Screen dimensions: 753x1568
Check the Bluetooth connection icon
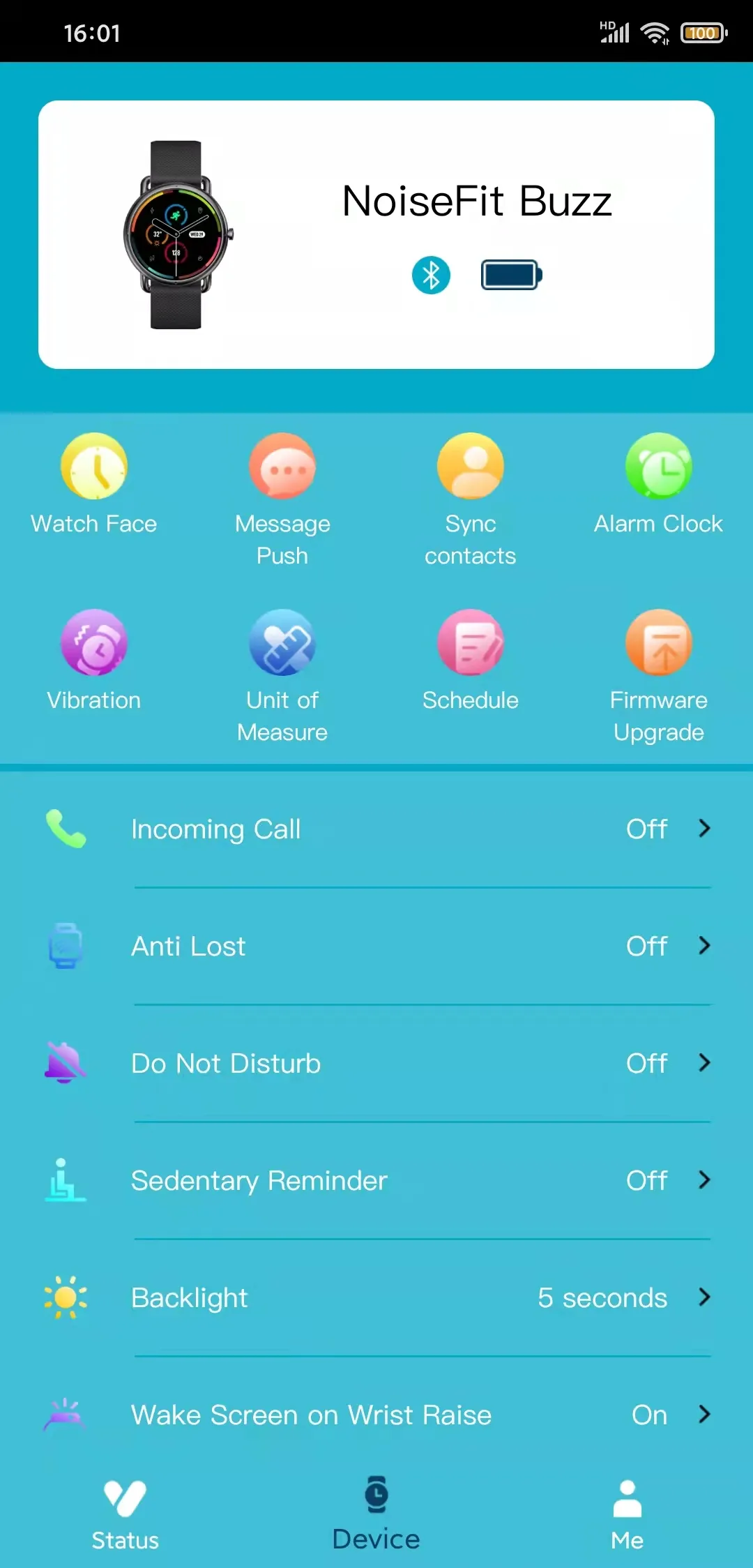(431, 275)
